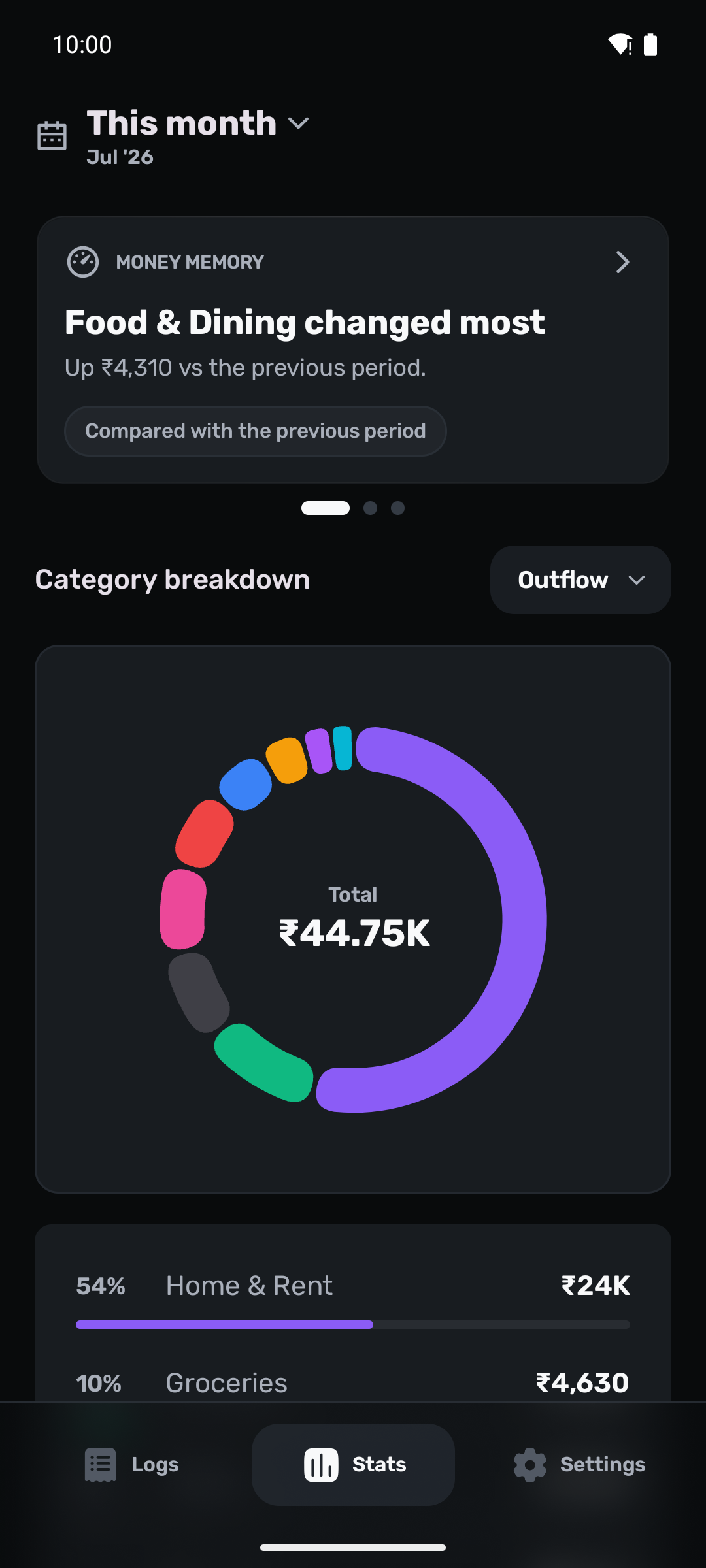This screenshot has height=1568, width=706.
Task: Jump to the second insight page dot
Action: coord(370,508)
